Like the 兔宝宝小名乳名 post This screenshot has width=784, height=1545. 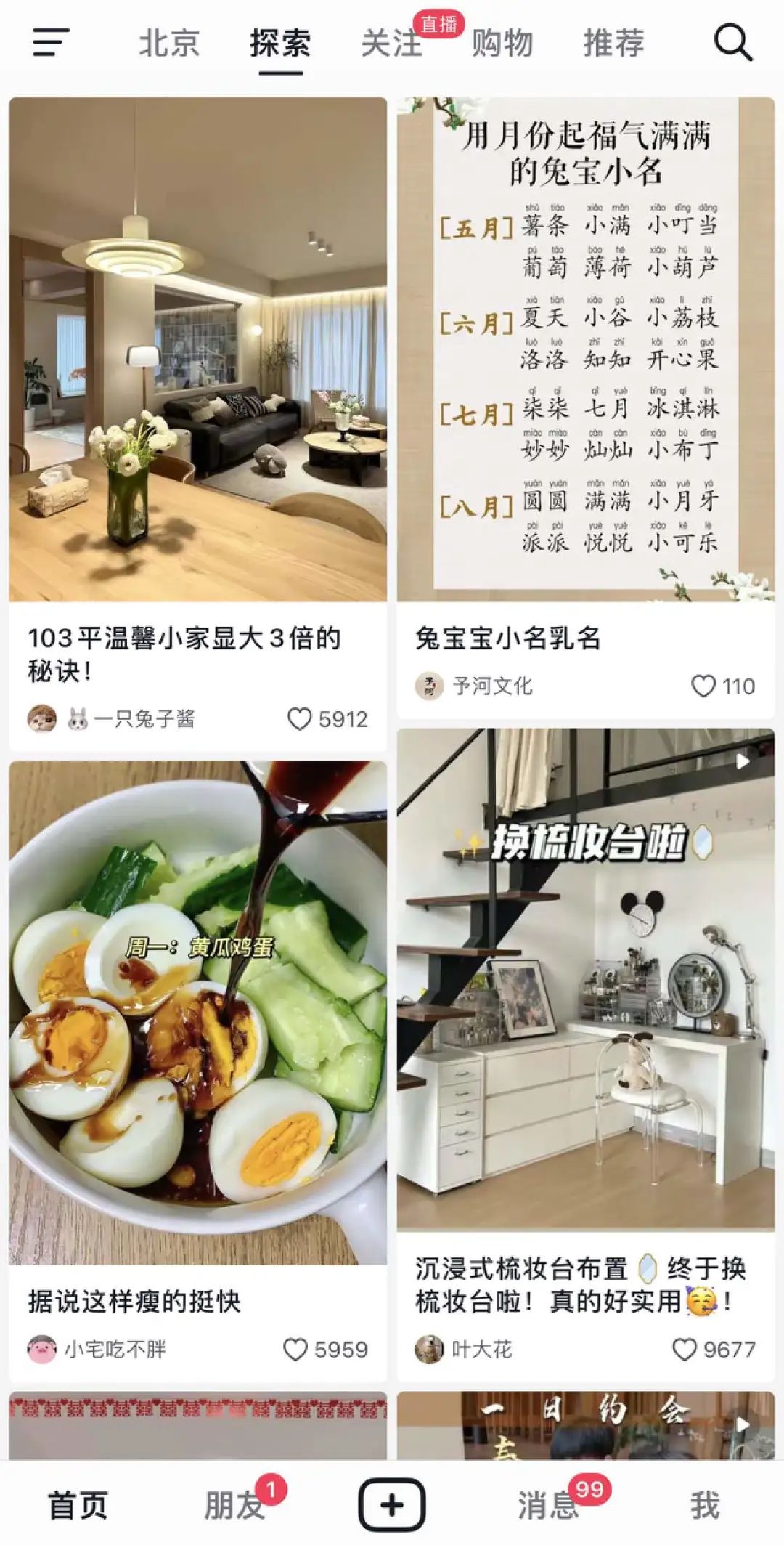(x=703, y=686)
